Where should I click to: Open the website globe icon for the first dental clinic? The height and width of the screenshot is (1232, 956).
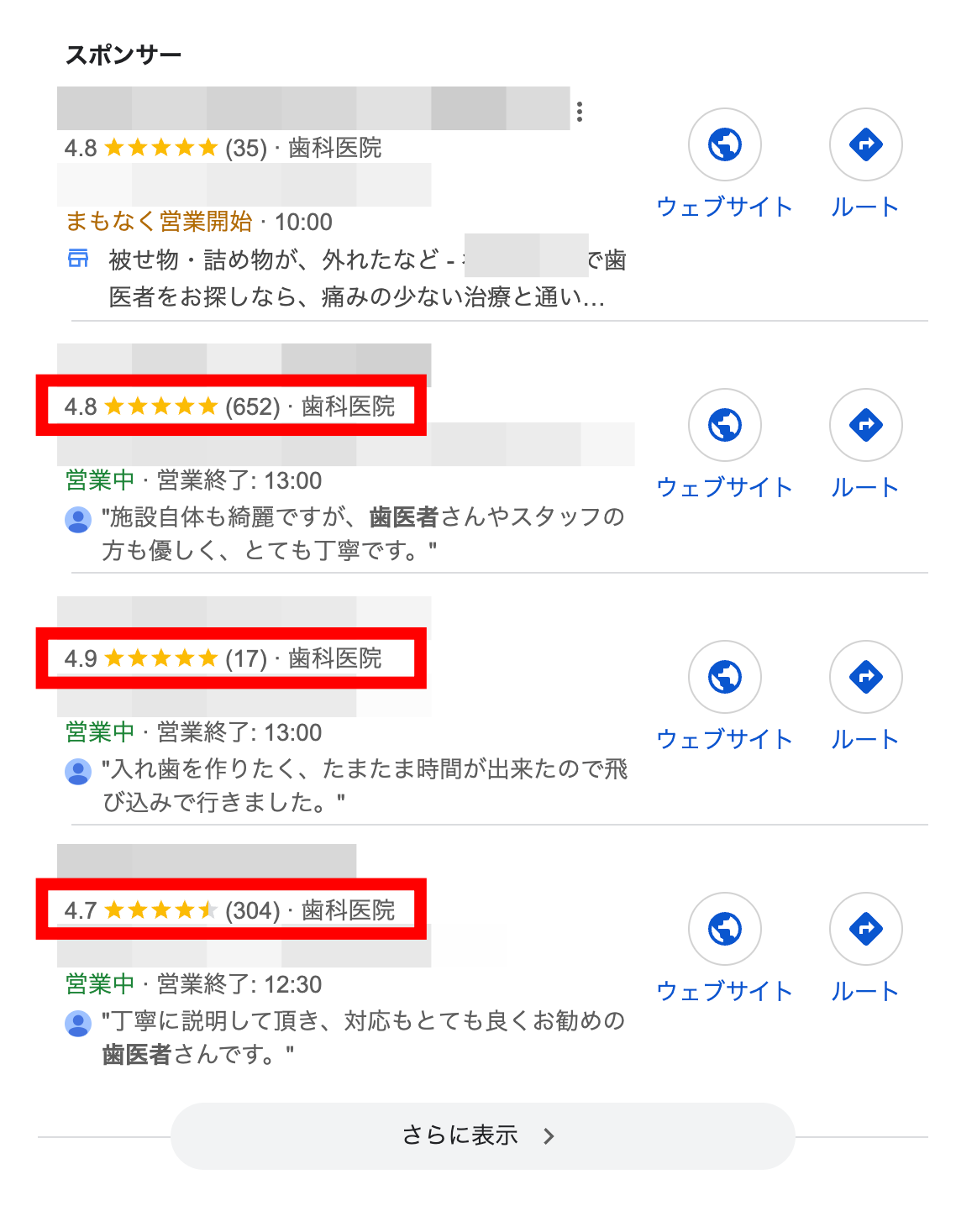[724, 144]
